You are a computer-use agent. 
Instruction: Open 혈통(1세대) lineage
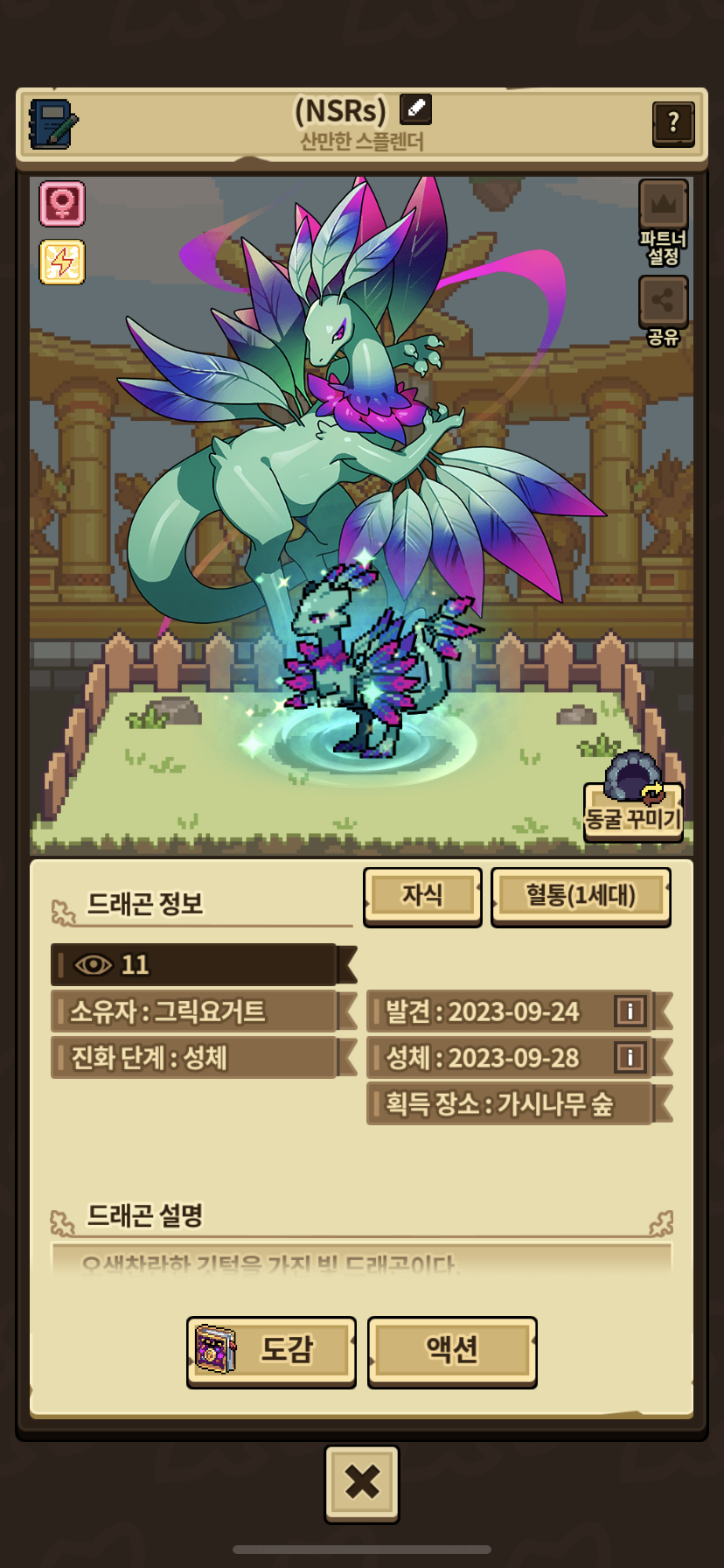581,896
